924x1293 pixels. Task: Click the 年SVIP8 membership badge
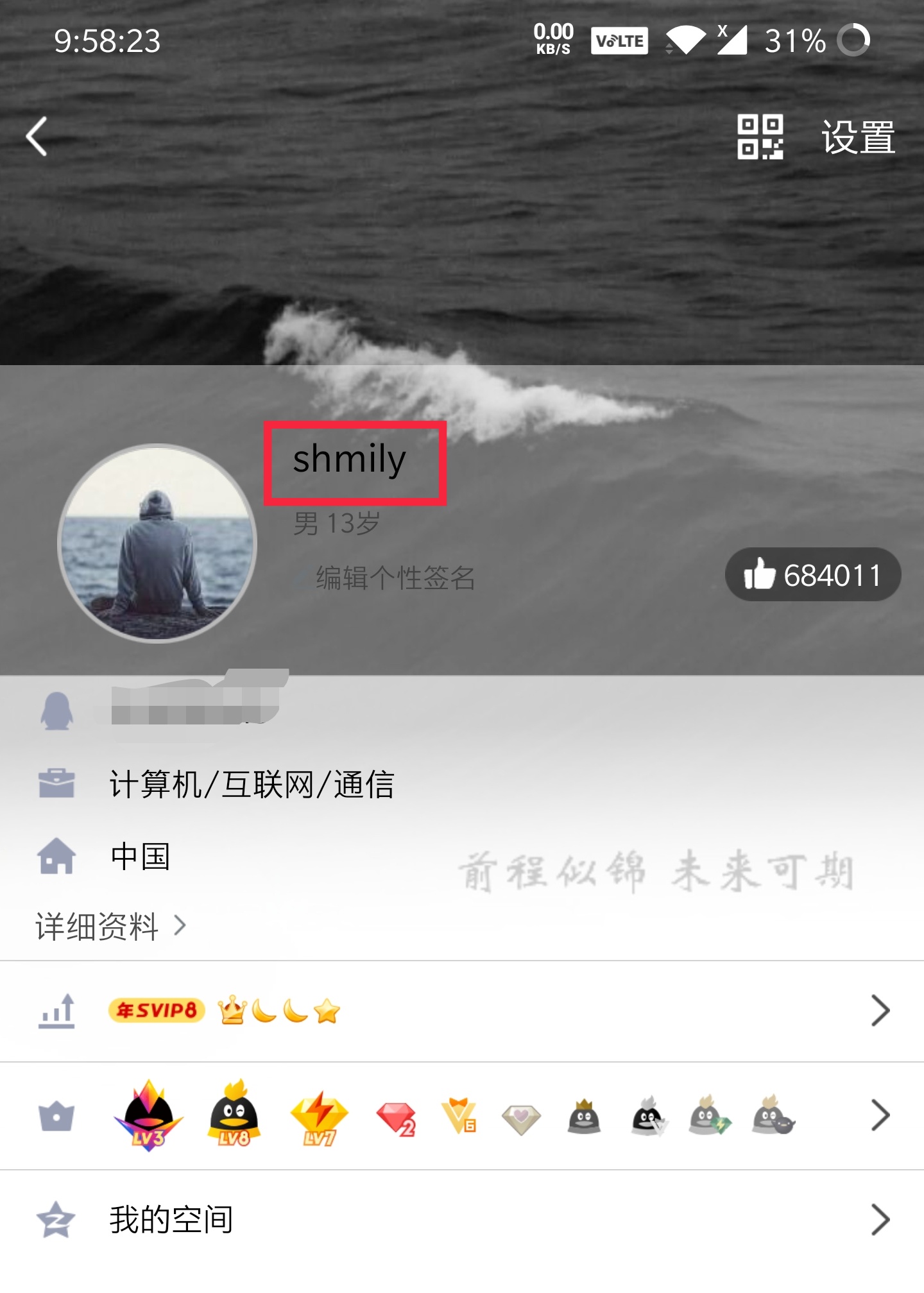click(x=156, y=1009)
